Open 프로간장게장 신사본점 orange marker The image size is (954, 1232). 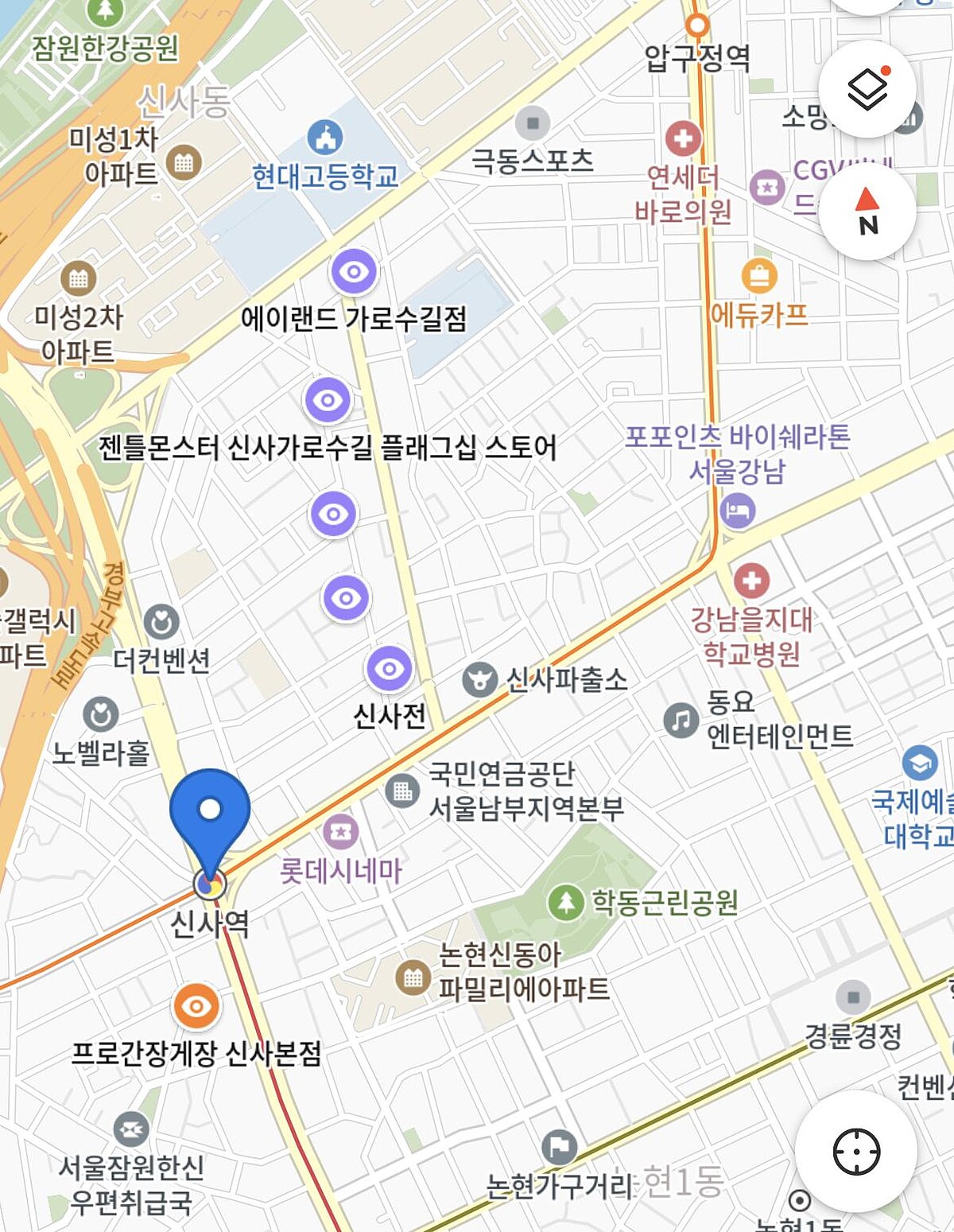[196, 1007]
